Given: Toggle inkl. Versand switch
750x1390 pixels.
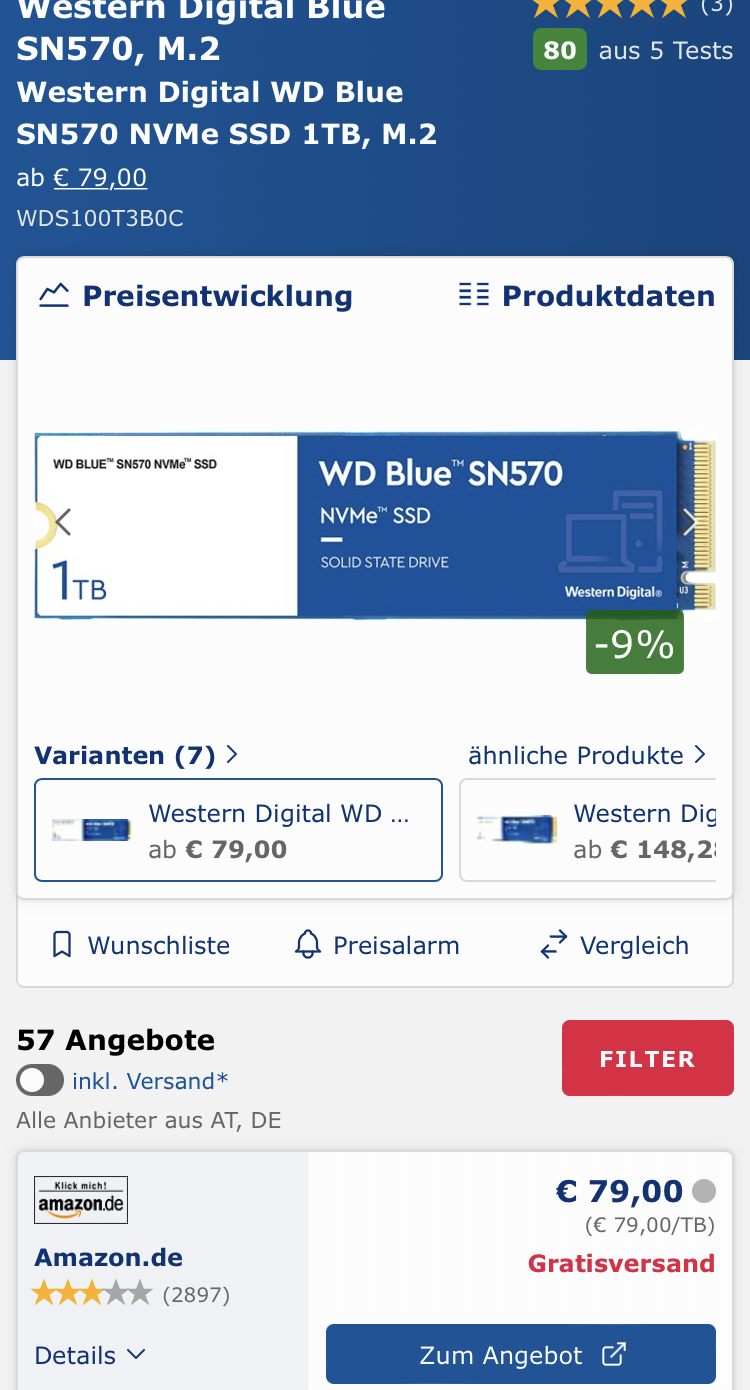Looking at the screenshot, I should (40, 1081).
